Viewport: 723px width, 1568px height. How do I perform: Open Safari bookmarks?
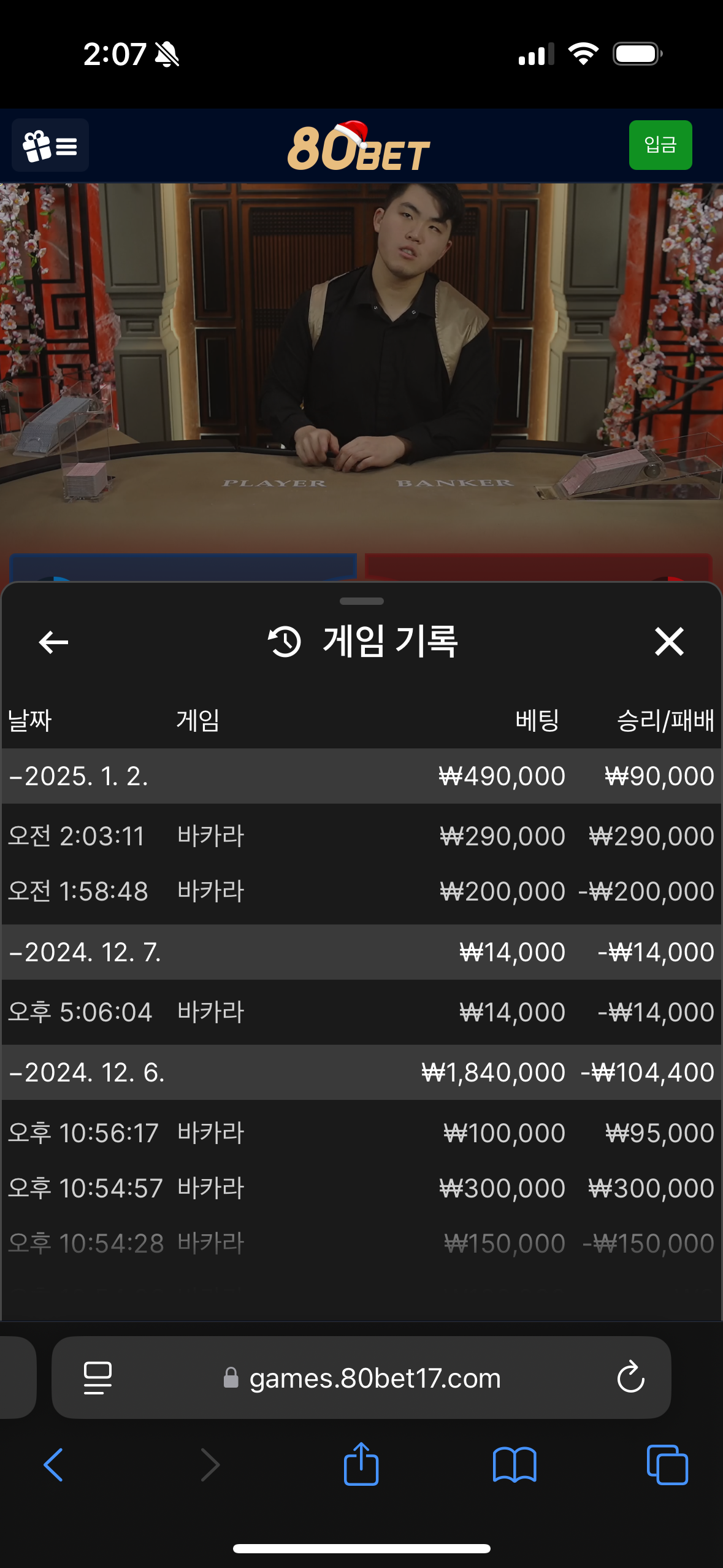[x=515, y=1465]
